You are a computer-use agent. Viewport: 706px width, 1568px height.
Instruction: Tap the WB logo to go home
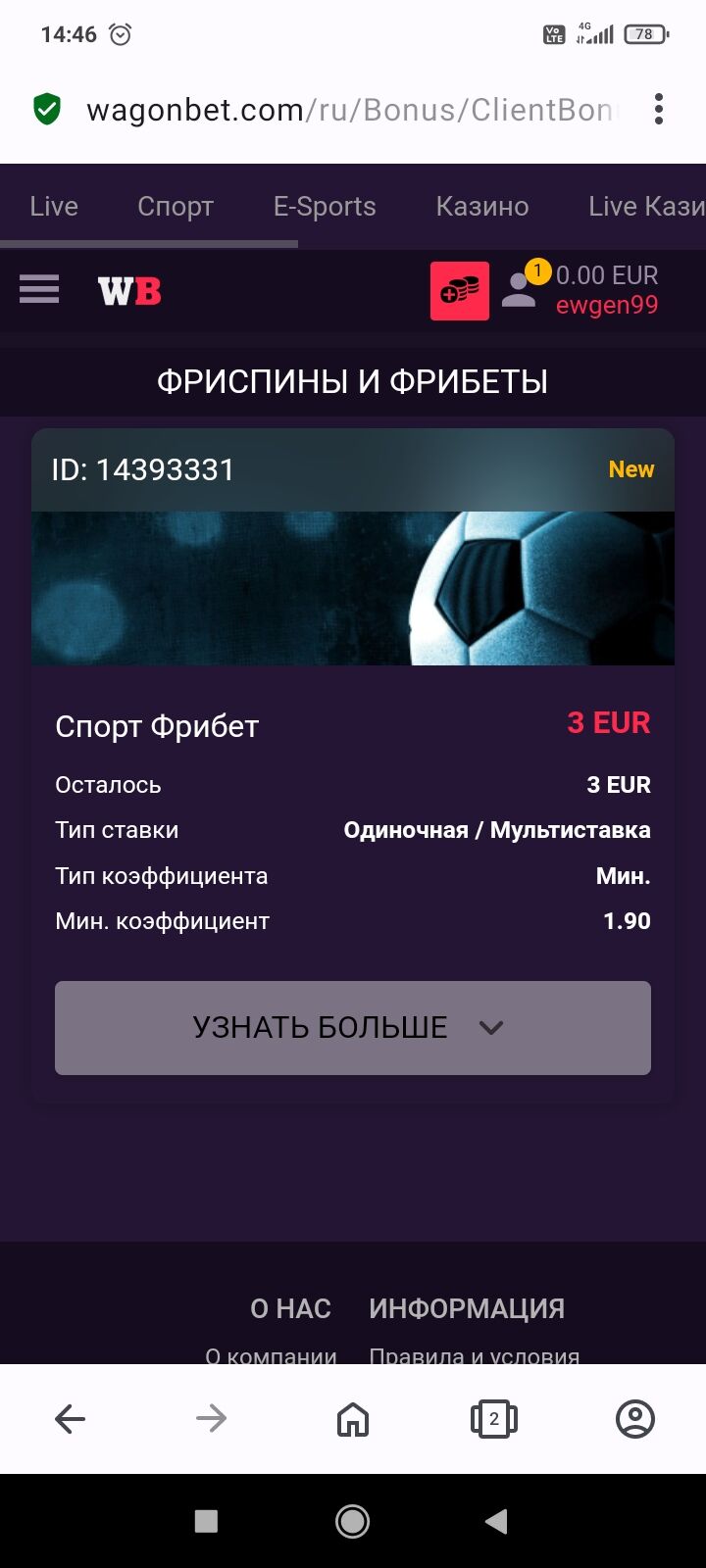(129, 291)
